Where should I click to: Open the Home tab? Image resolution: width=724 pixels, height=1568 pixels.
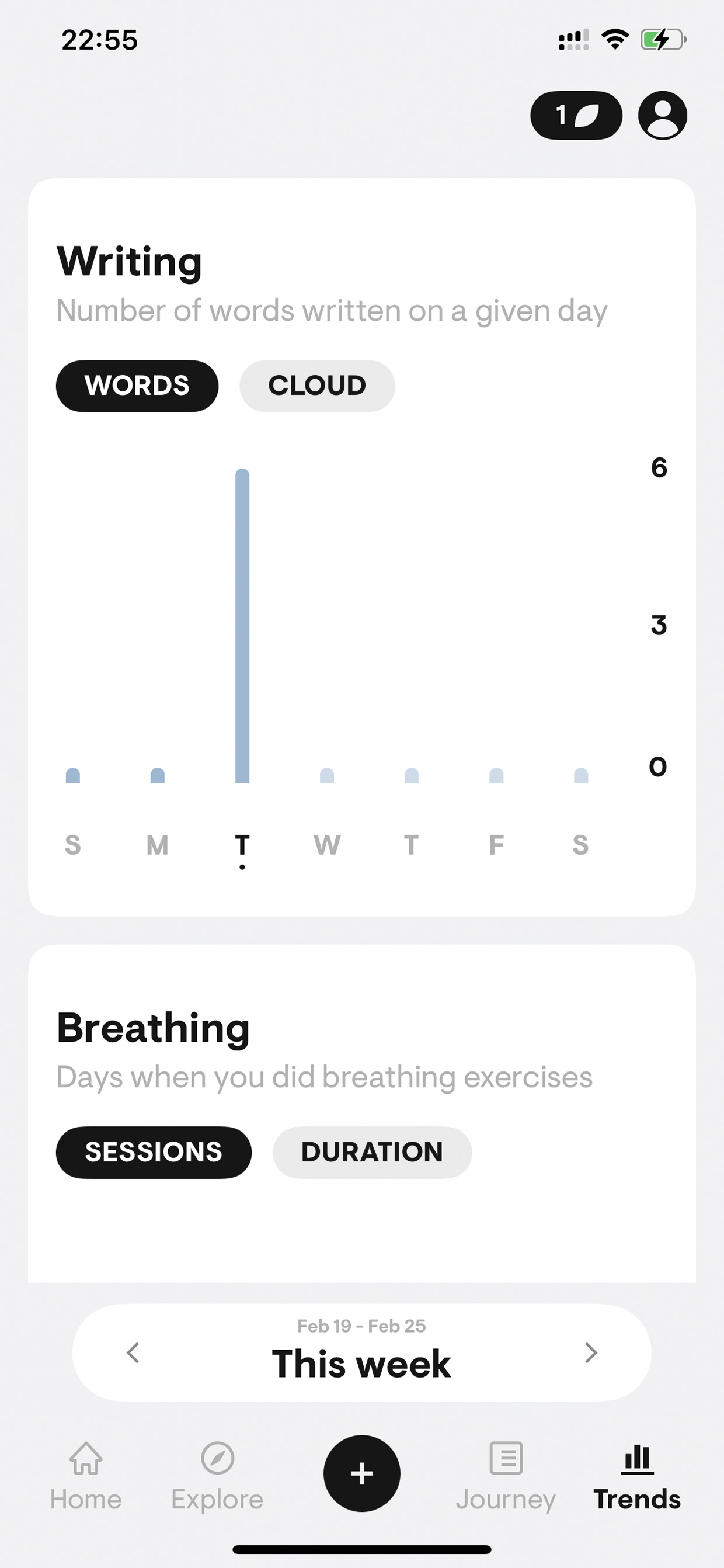click(86, 1476)
